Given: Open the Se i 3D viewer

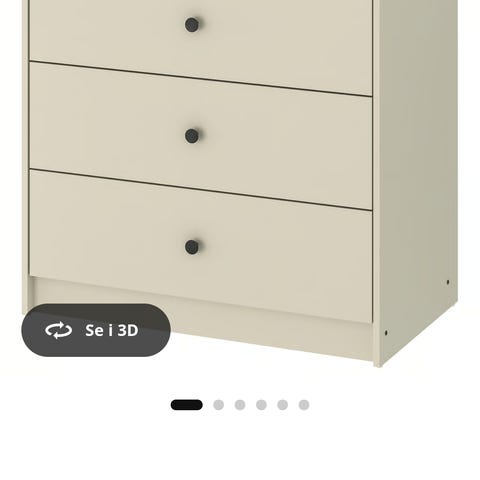Looking at the screenshot, I should (x=96, y=330).
